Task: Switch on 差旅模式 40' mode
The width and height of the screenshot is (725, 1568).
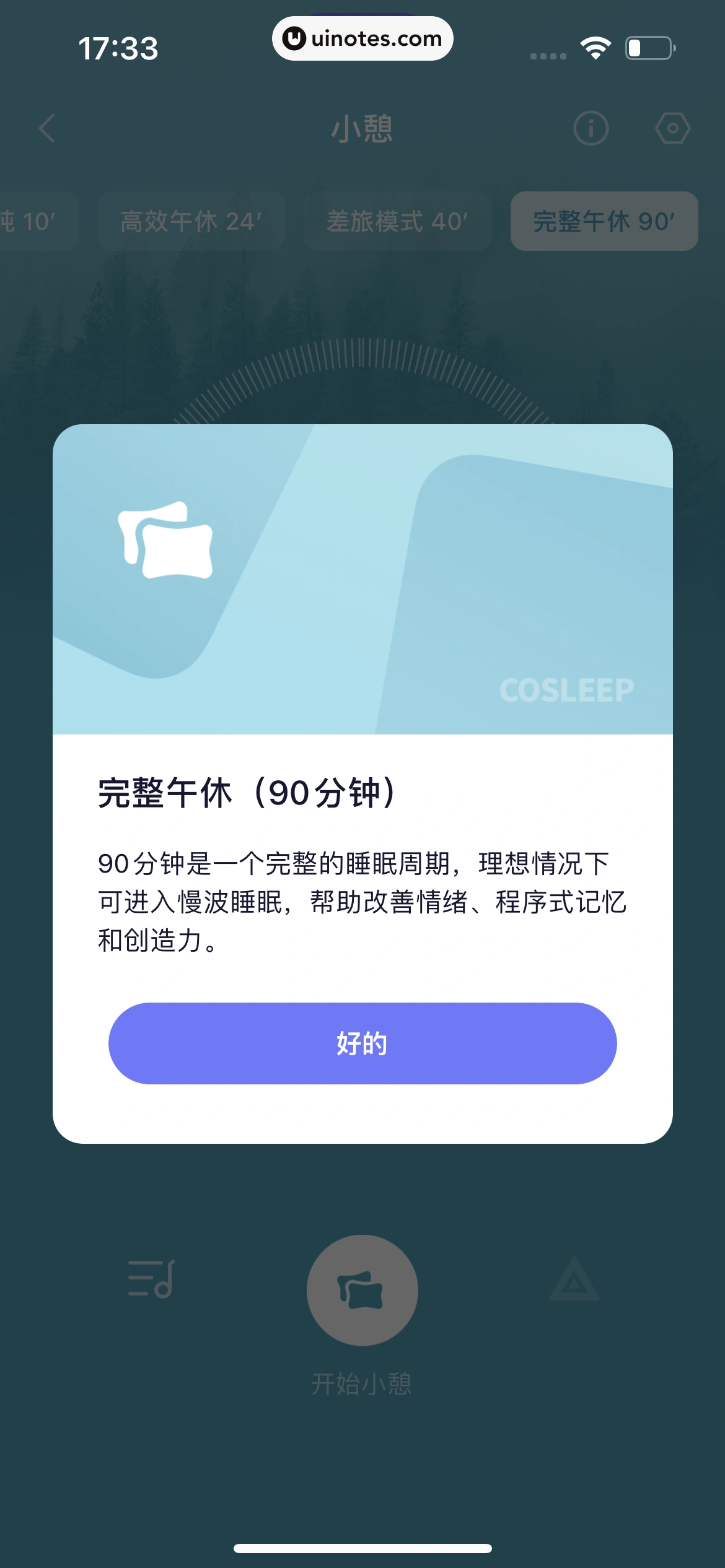Action: tap(397, 221)
